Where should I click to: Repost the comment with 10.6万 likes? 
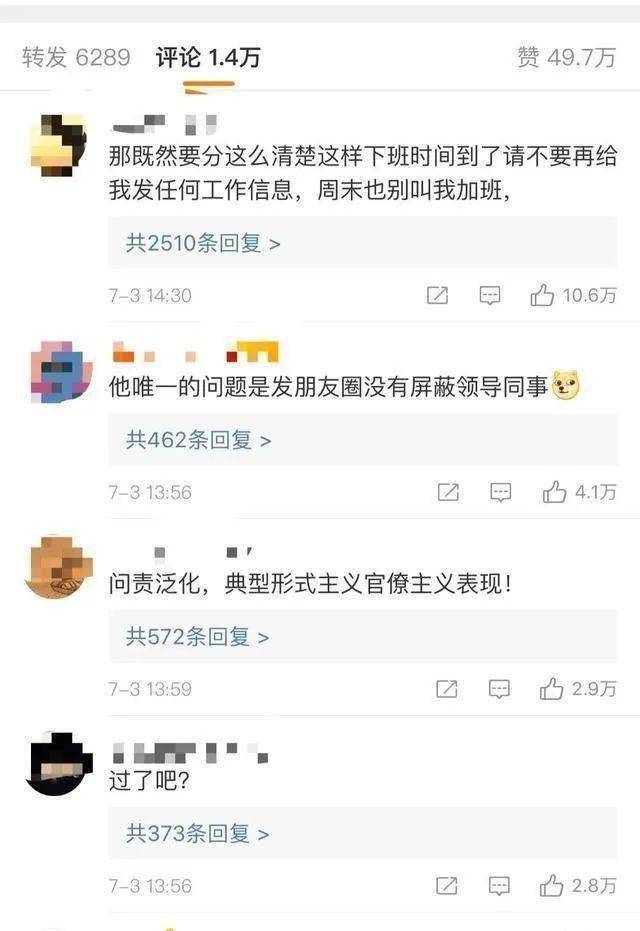coord(437,295)
